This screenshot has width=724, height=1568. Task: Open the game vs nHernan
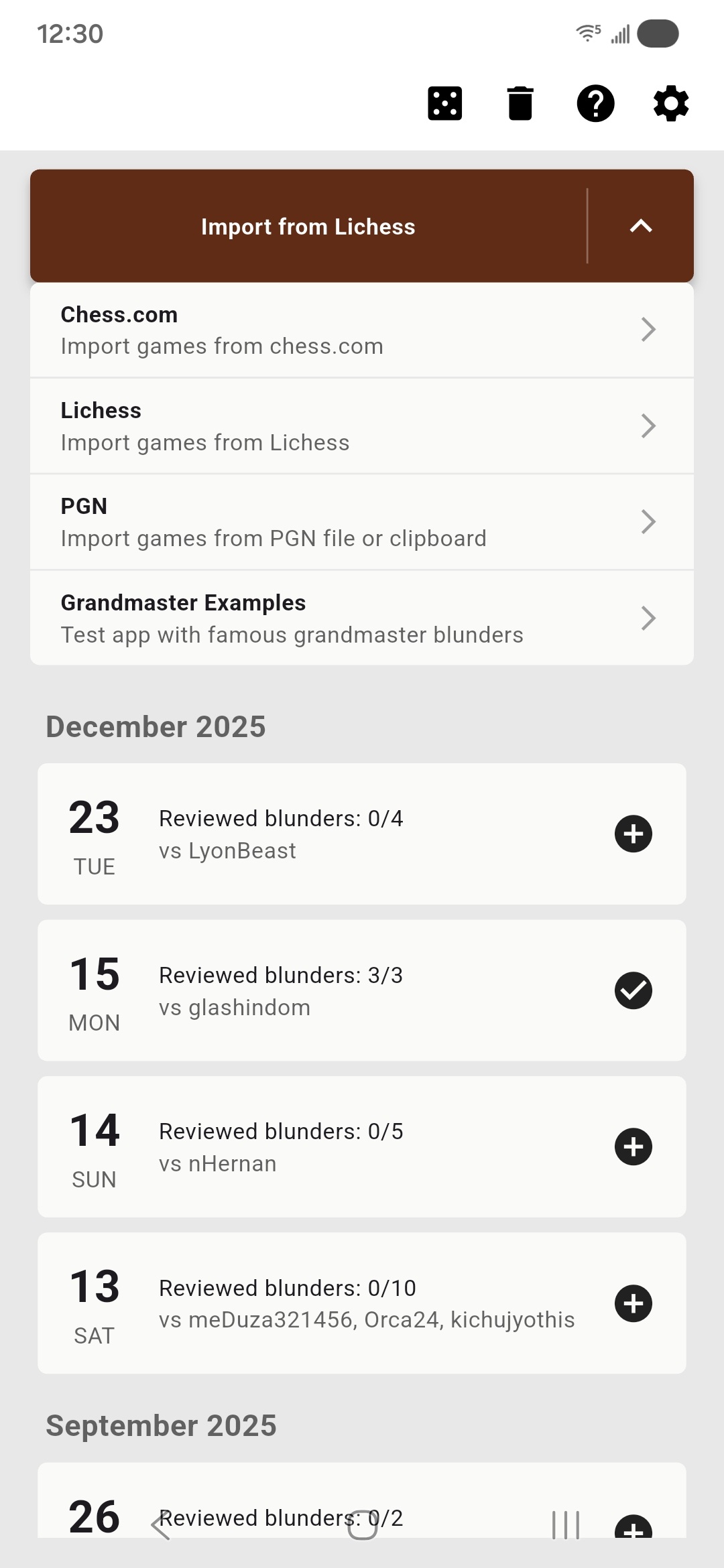click(362, 1147)
